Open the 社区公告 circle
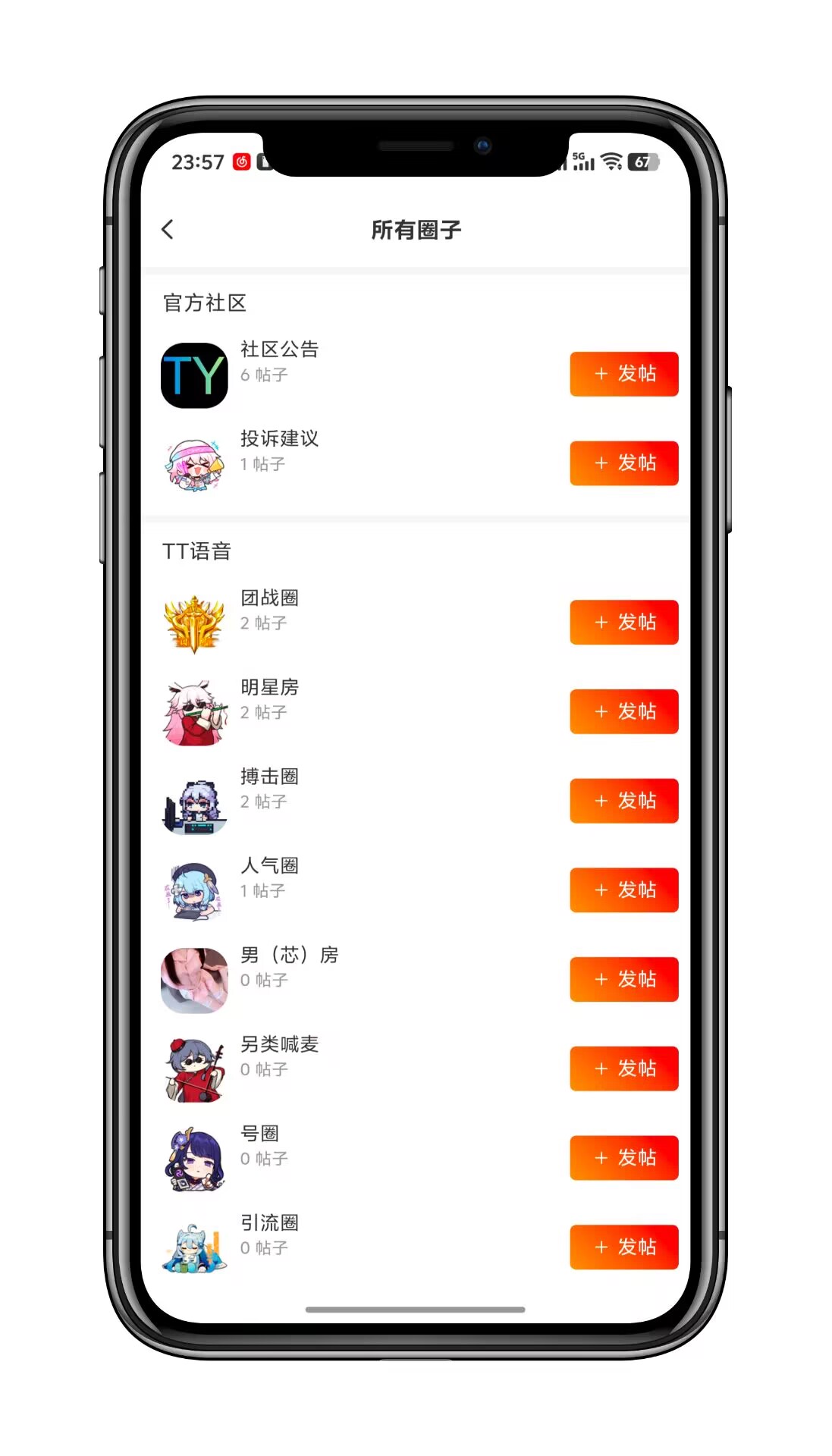Viewport: 832px width, 1456px height. click(279, 350)
